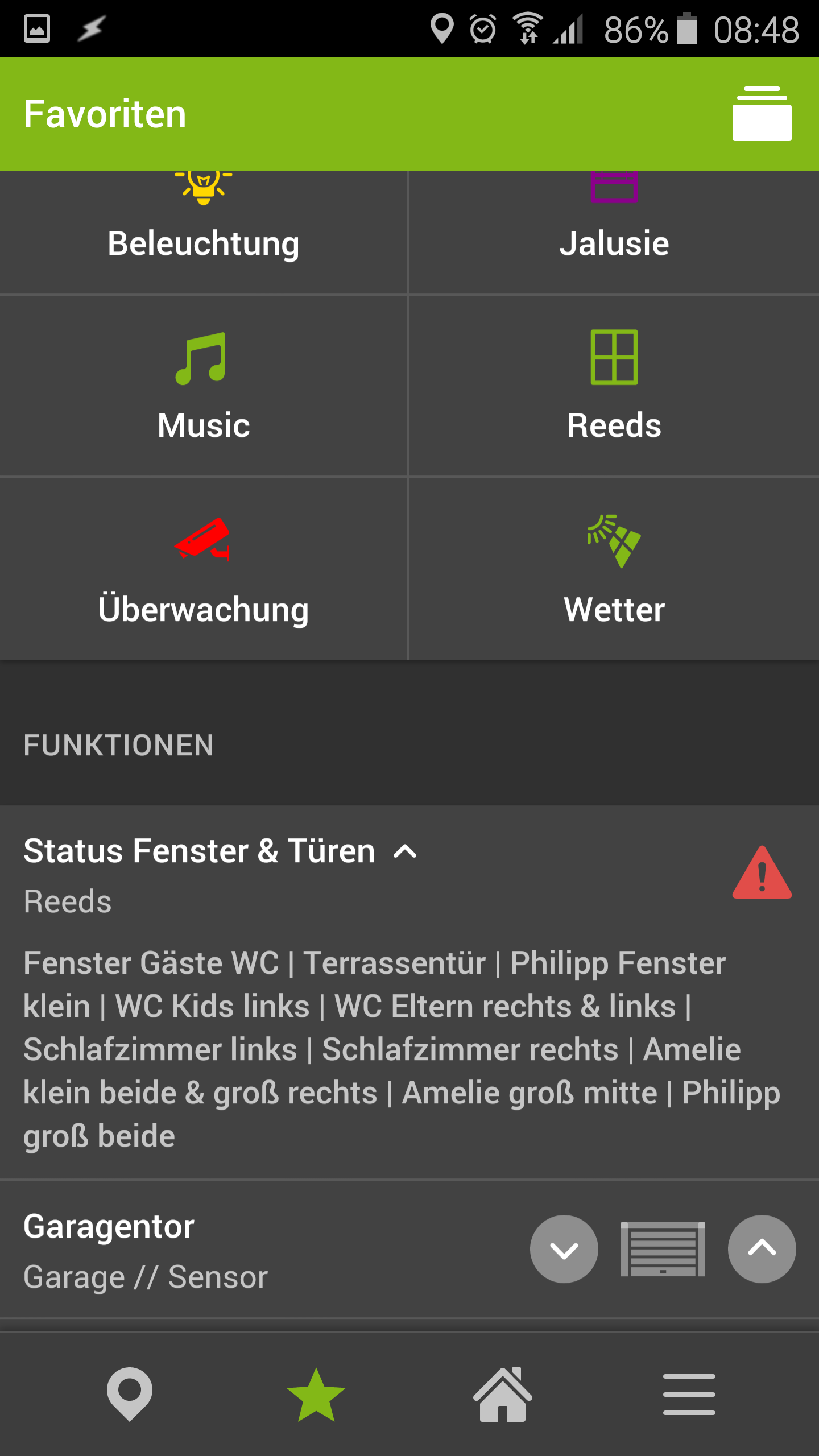Open the stacked cards icon in header

[x=762, y=114]
